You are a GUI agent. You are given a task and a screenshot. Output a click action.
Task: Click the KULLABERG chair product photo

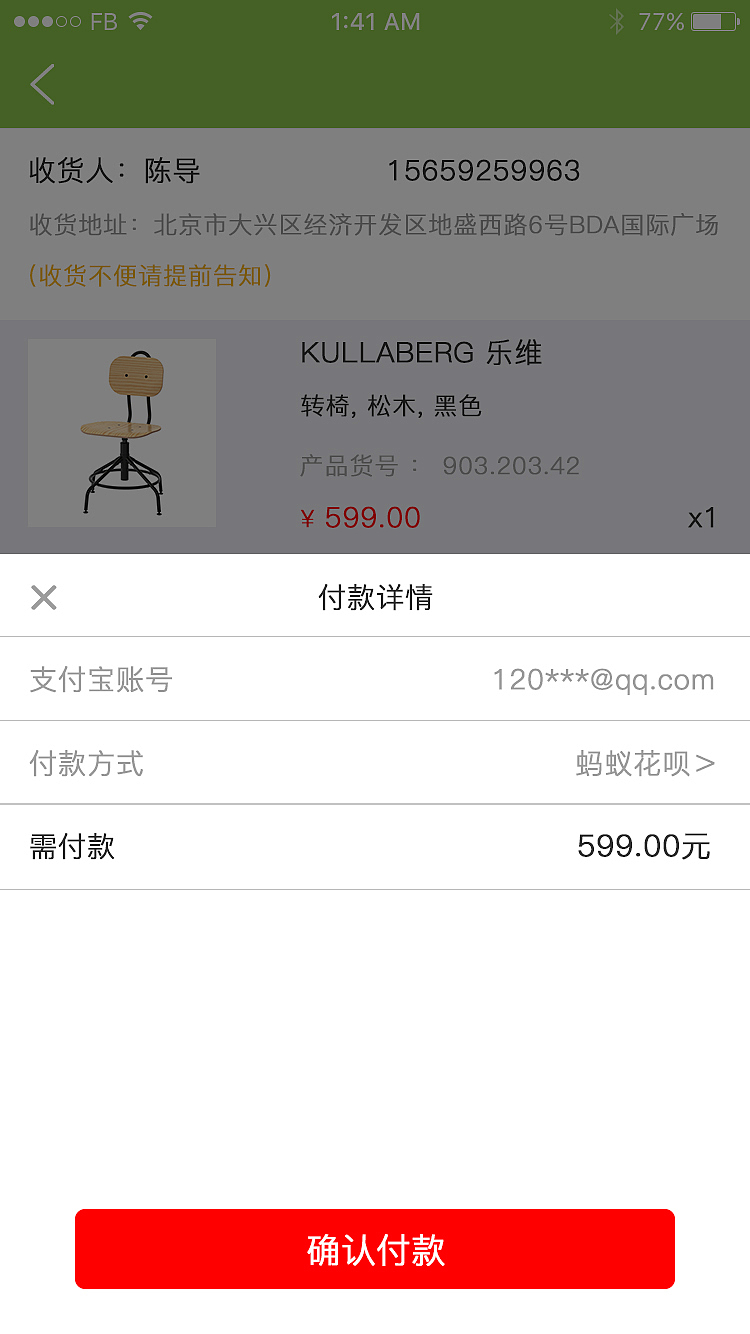pyautogui.click(x=121, y=432)
